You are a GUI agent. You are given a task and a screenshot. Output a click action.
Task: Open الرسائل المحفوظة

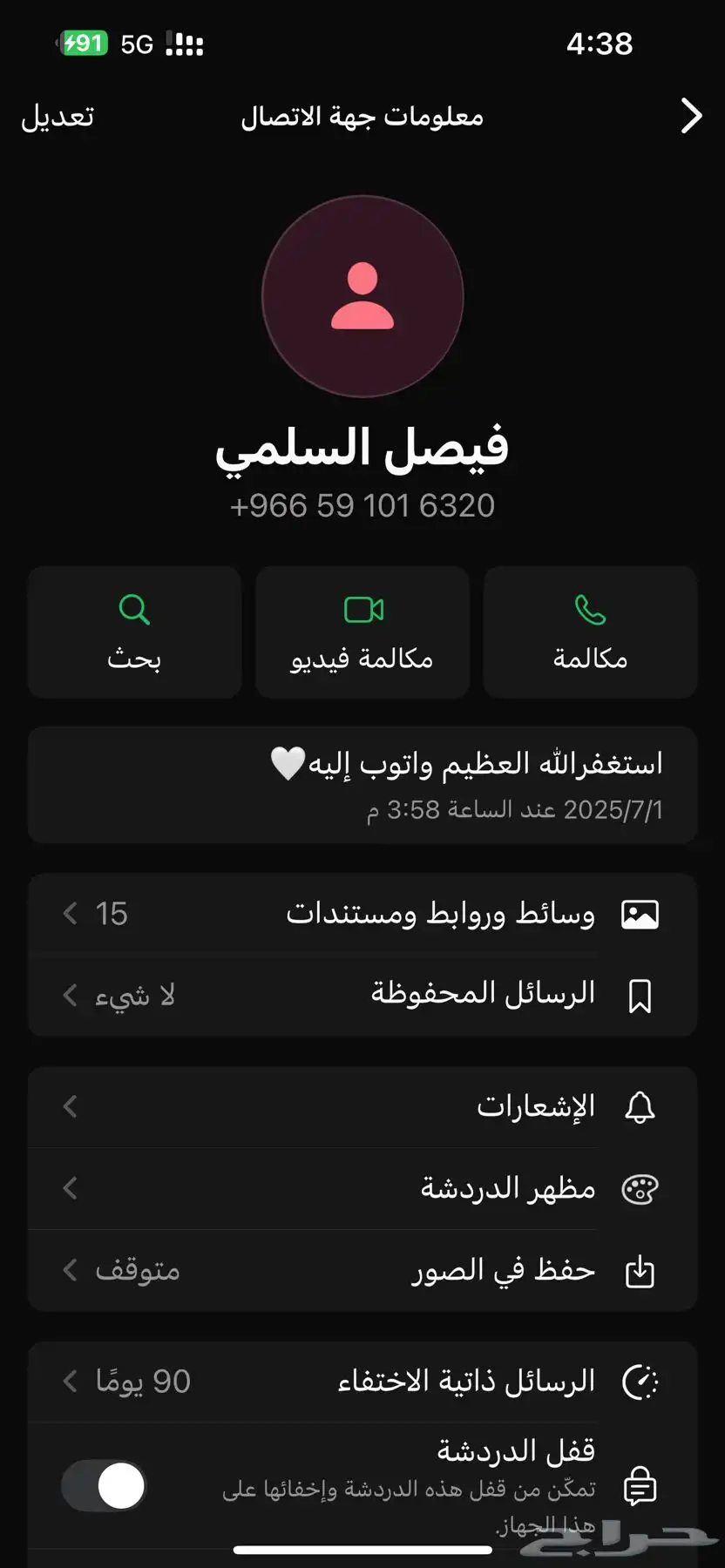(x=362, y=995)
